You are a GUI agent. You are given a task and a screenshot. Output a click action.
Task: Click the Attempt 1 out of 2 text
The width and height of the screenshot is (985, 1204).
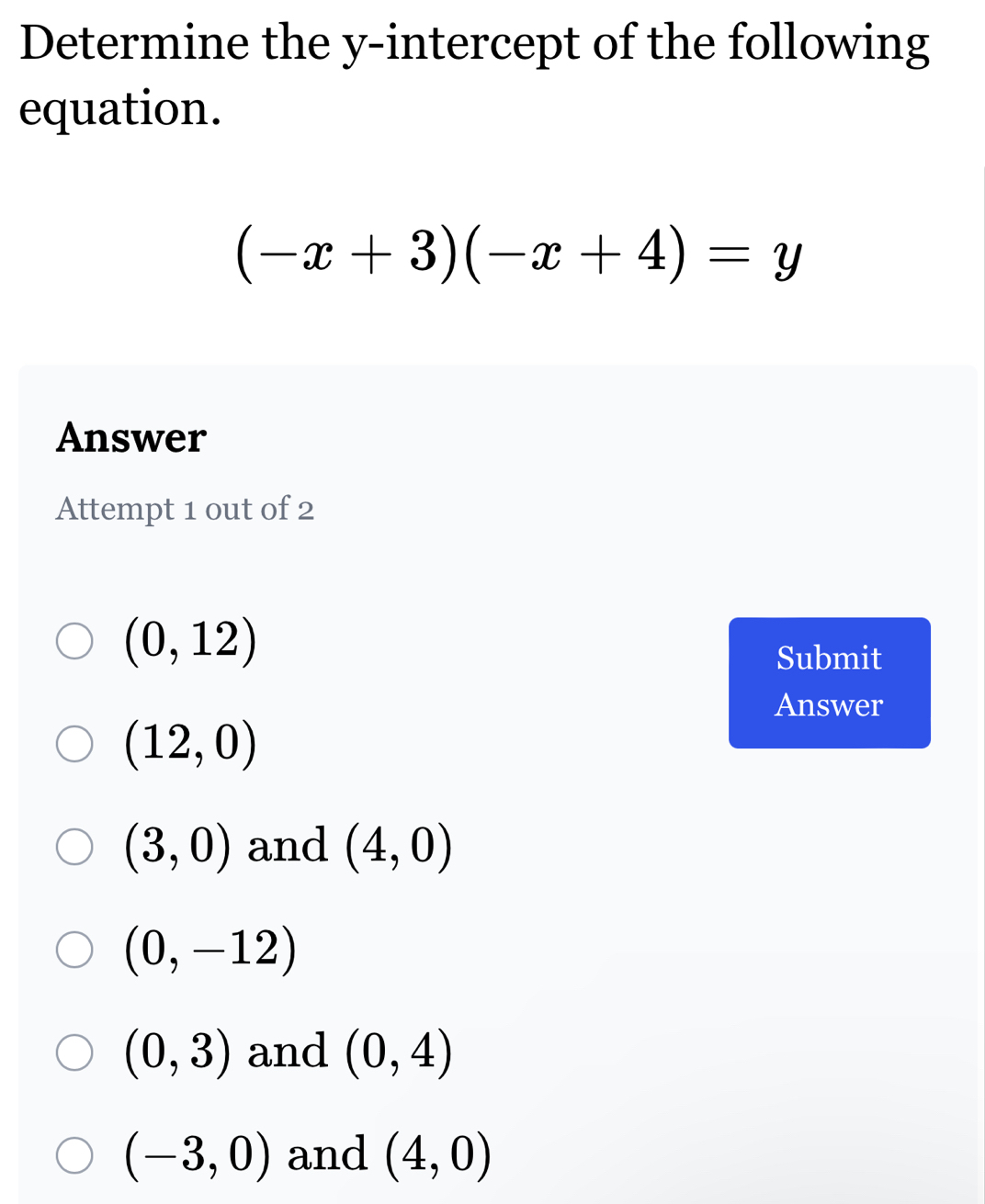[x=186, y=509]
